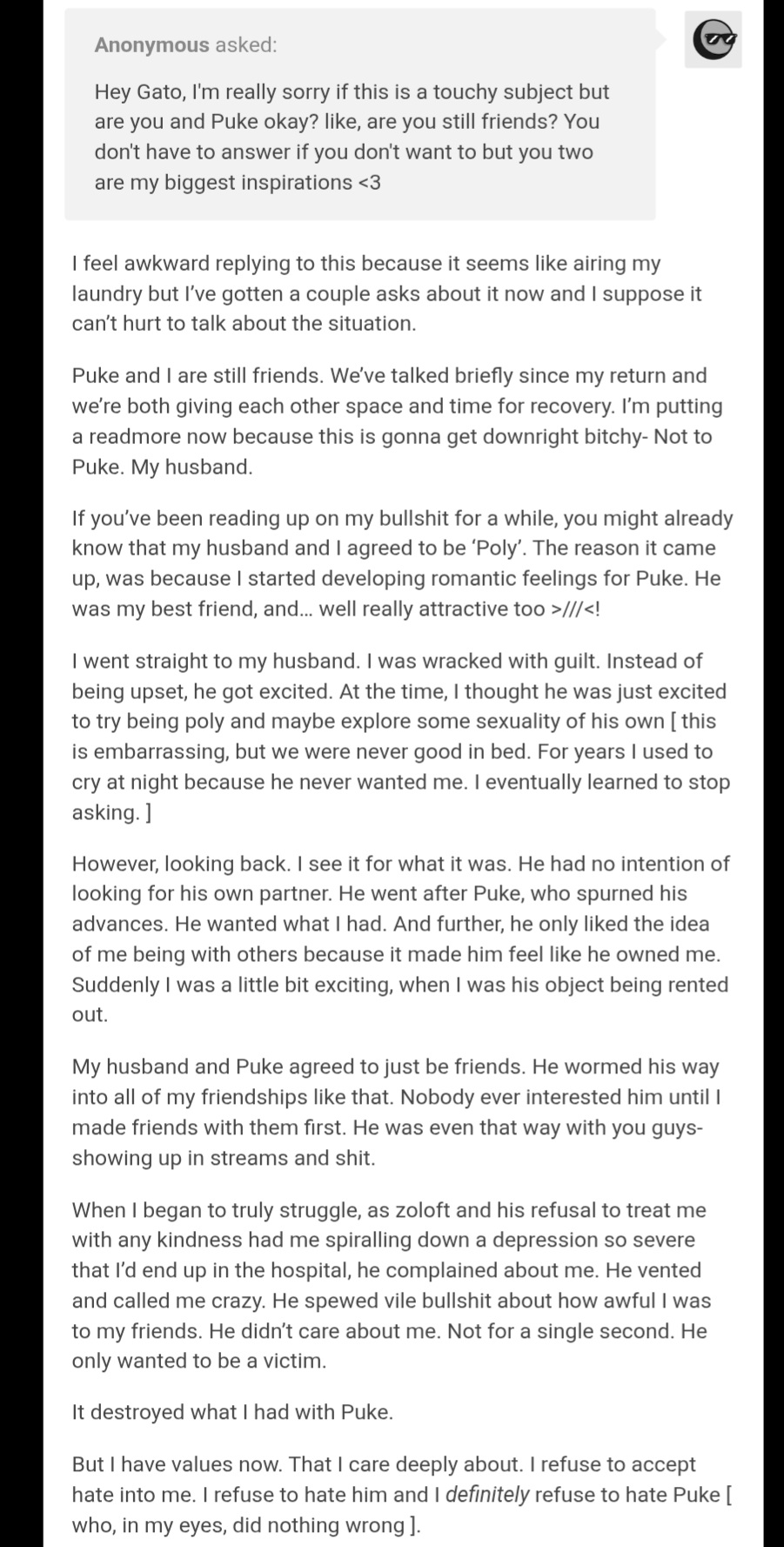Tap the anonymous asker's sunglasses avatar

714,39
